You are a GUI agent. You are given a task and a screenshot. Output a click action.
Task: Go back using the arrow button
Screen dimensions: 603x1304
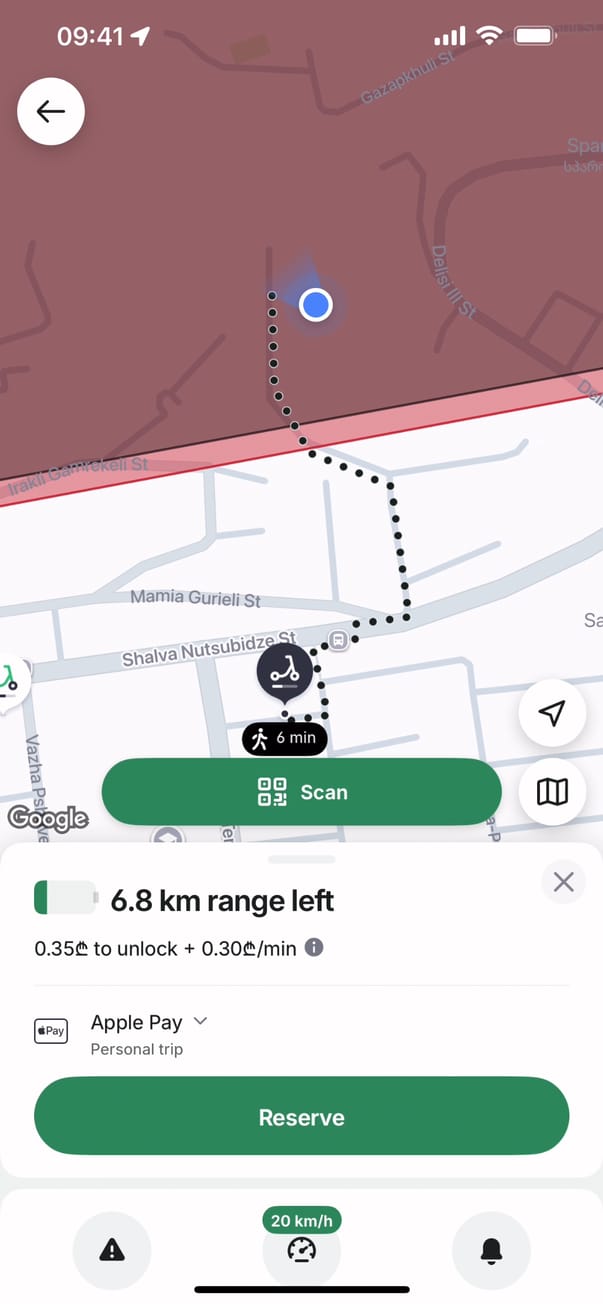coord(51,112)
